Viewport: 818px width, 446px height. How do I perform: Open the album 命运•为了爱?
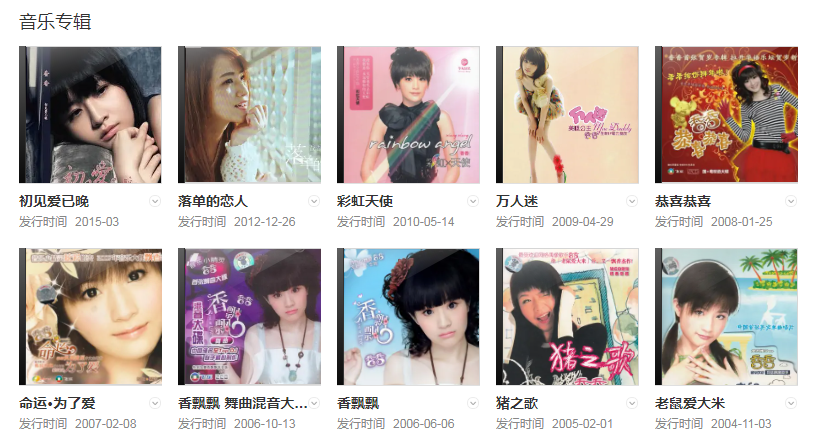point(90,316)
